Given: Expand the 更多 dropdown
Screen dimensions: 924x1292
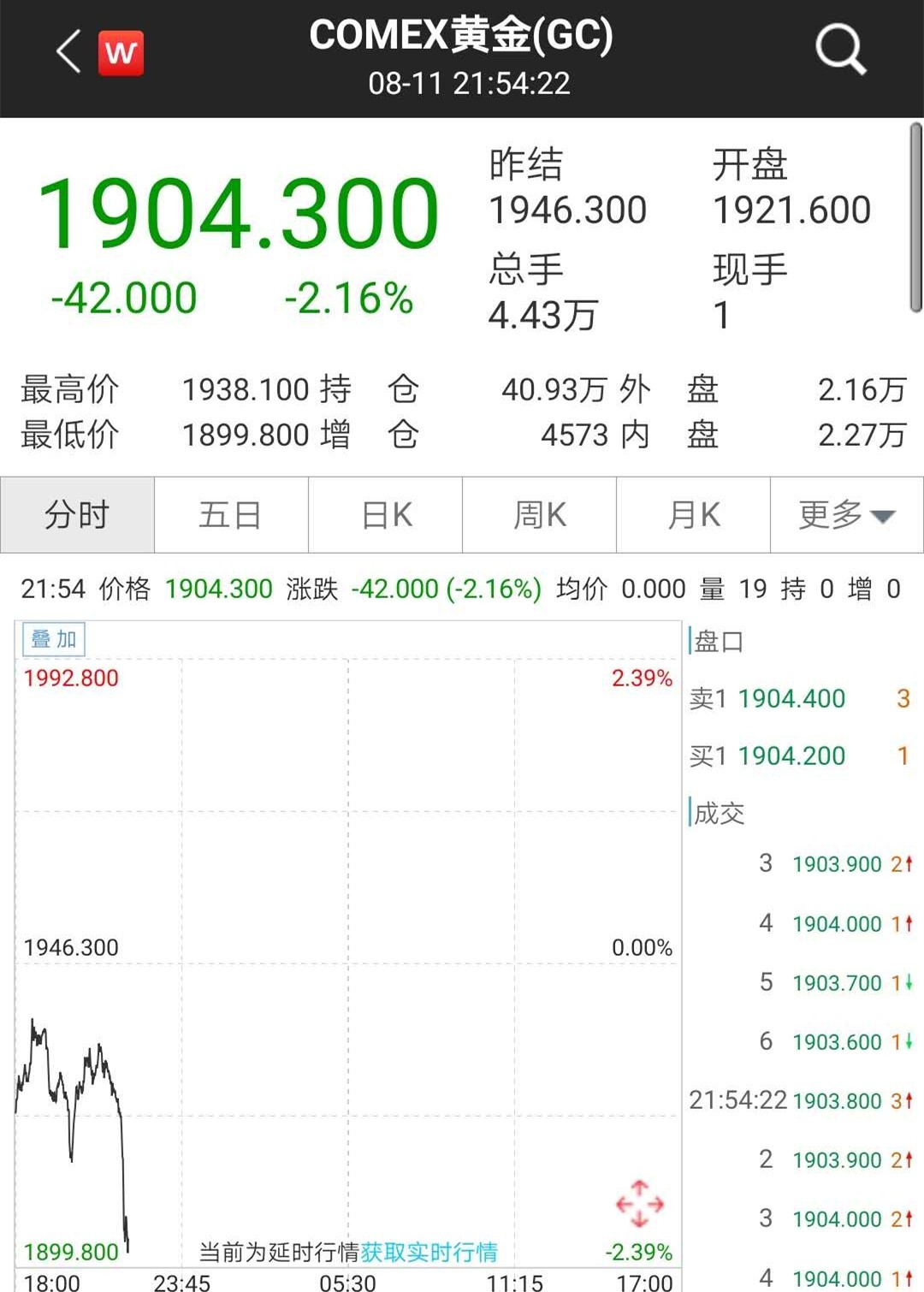Looking at the screenshot, I should [846, 515].
